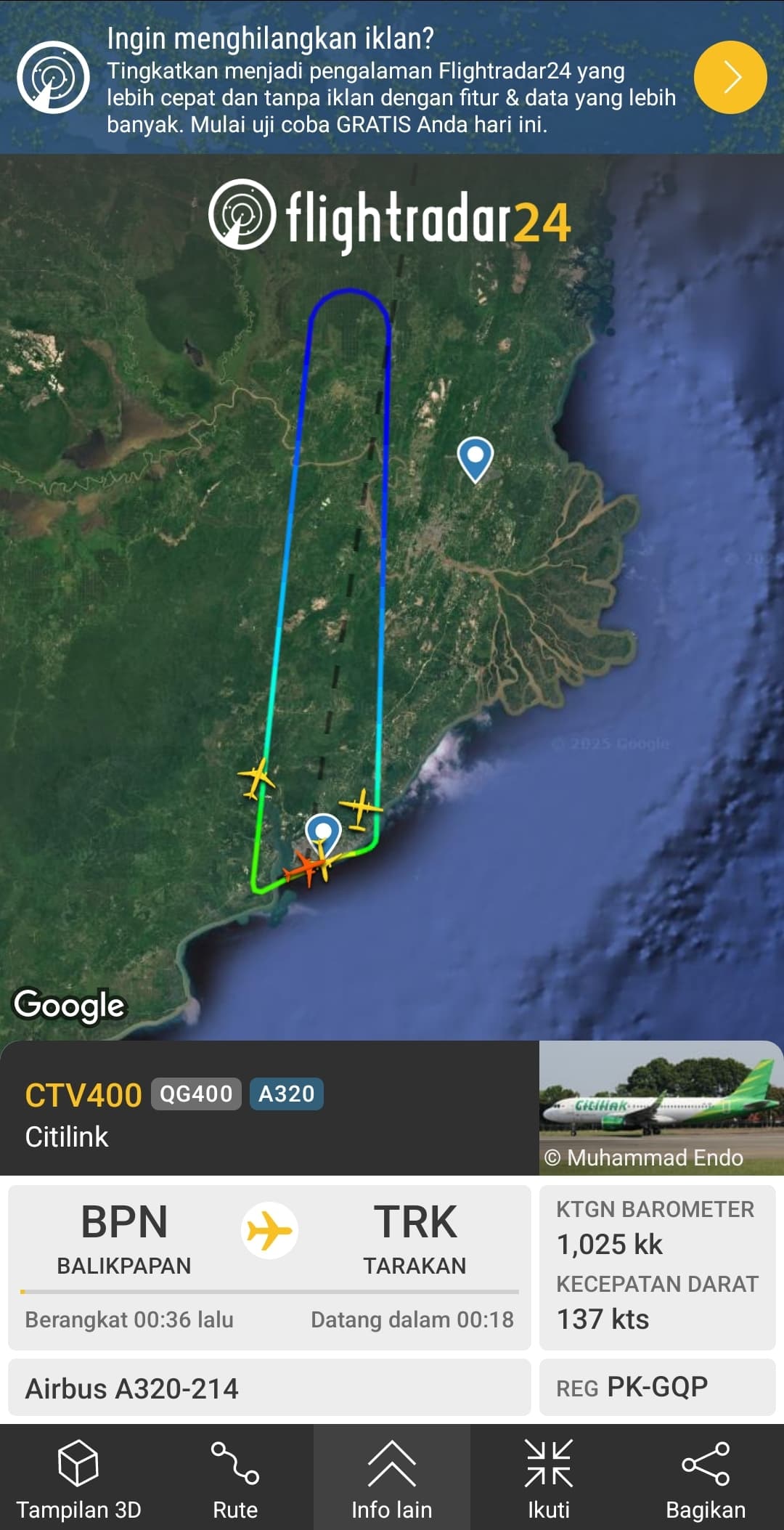
Task: Open Tampilan 3D view
Action: [x=78, y=1478]
